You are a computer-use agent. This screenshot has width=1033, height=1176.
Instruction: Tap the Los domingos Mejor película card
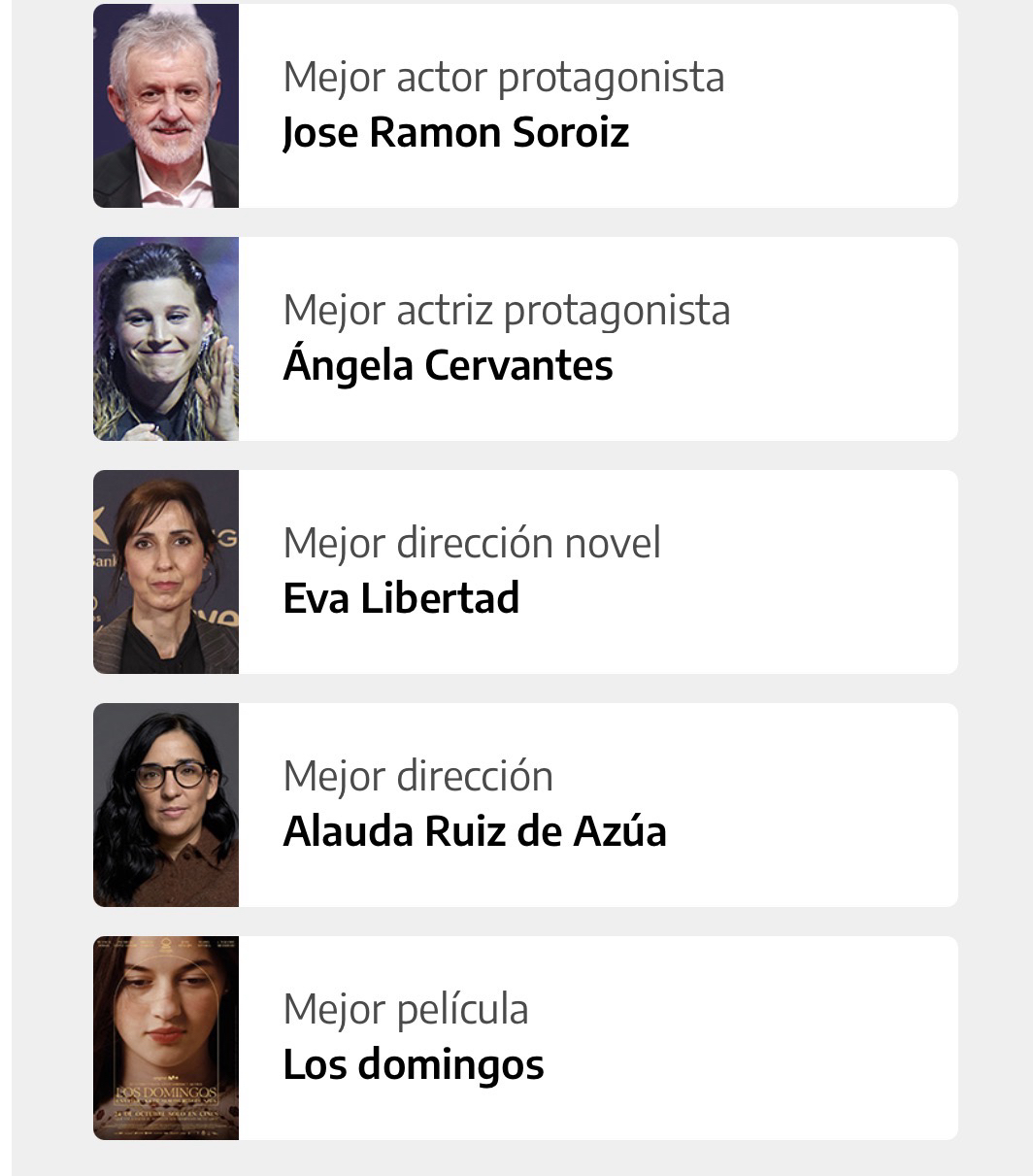point(524,1038)
